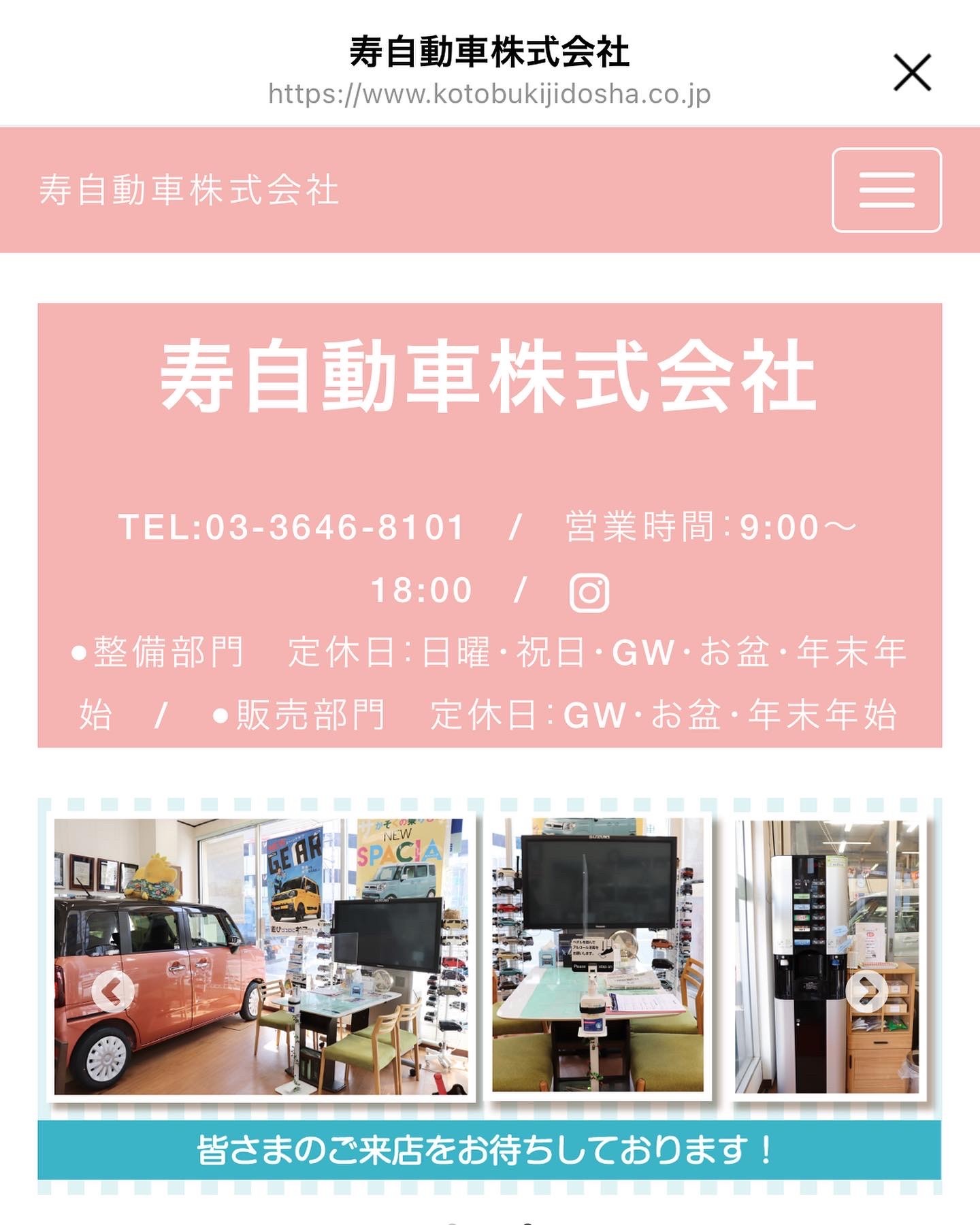Show the previous showroom photo
This screenshot has width=980, height=1225.
113,992
